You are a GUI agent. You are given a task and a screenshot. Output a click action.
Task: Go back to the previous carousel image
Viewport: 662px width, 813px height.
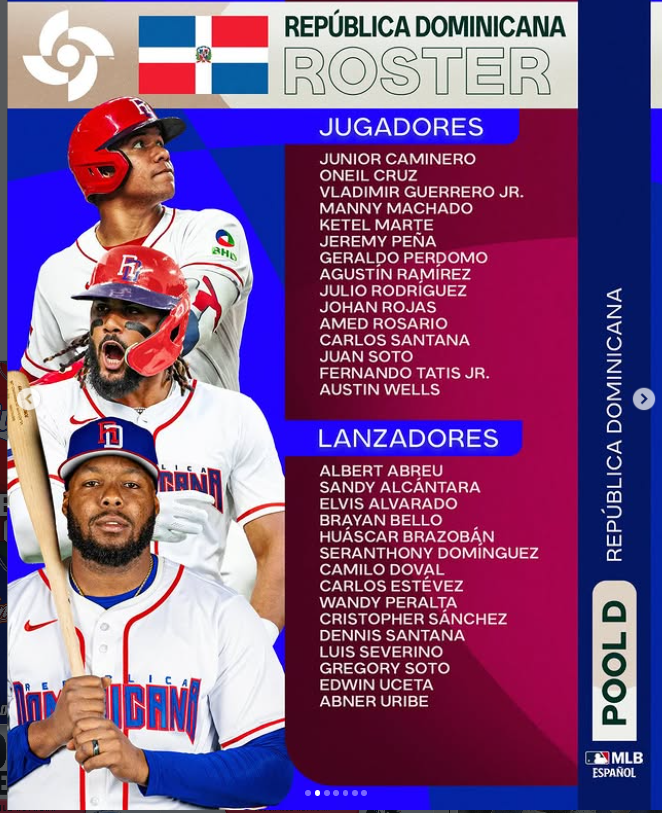[x=28, y=400]
